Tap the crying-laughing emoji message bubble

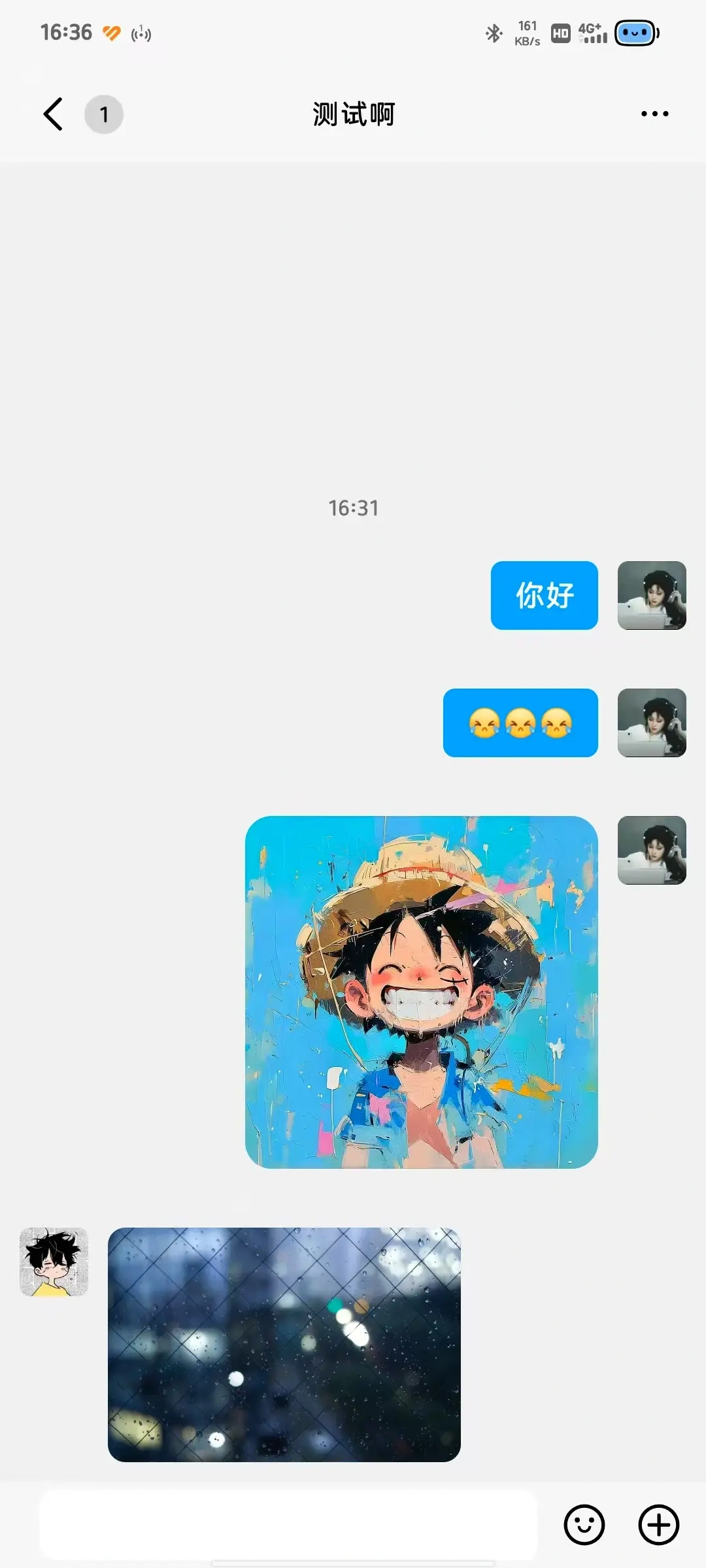[x=520, y=723]
